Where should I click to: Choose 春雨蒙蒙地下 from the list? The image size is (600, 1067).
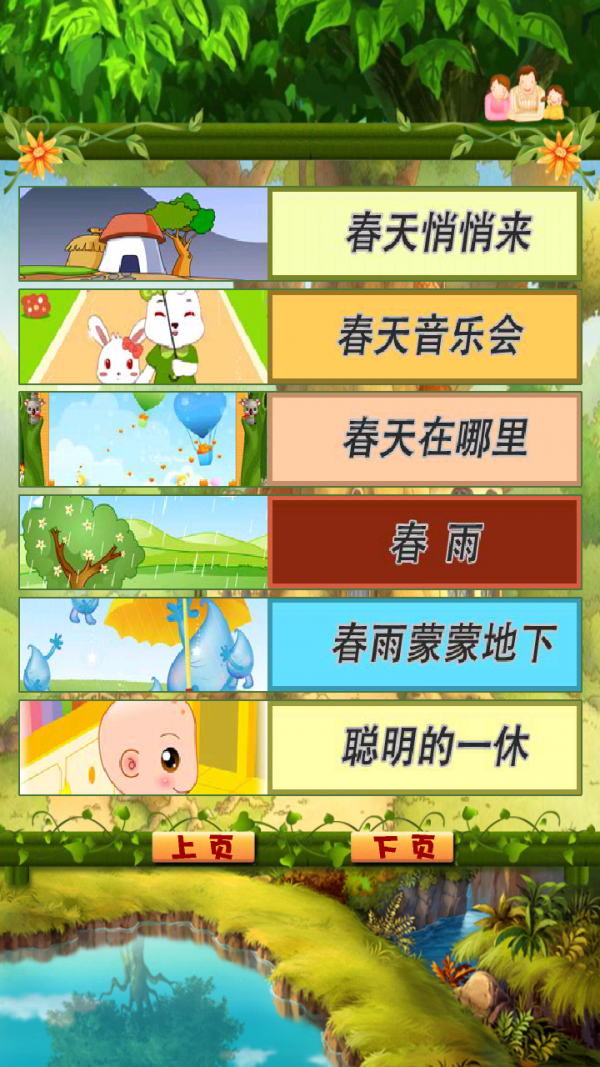point(425,645)
